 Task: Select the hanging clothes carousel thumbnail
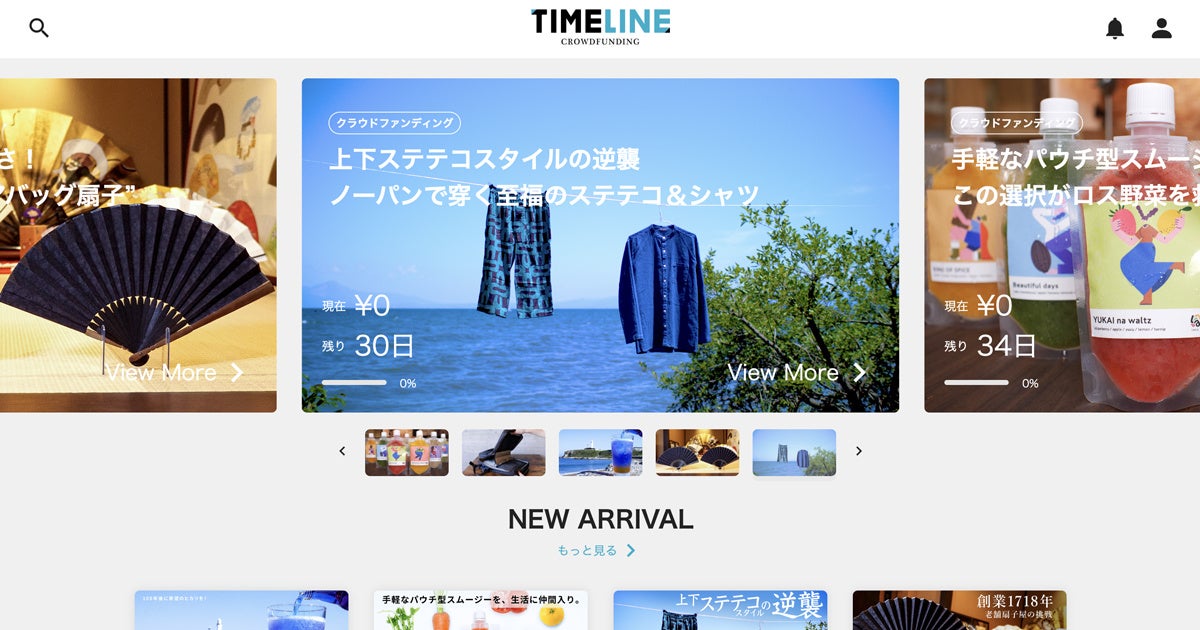pos(794,452)
